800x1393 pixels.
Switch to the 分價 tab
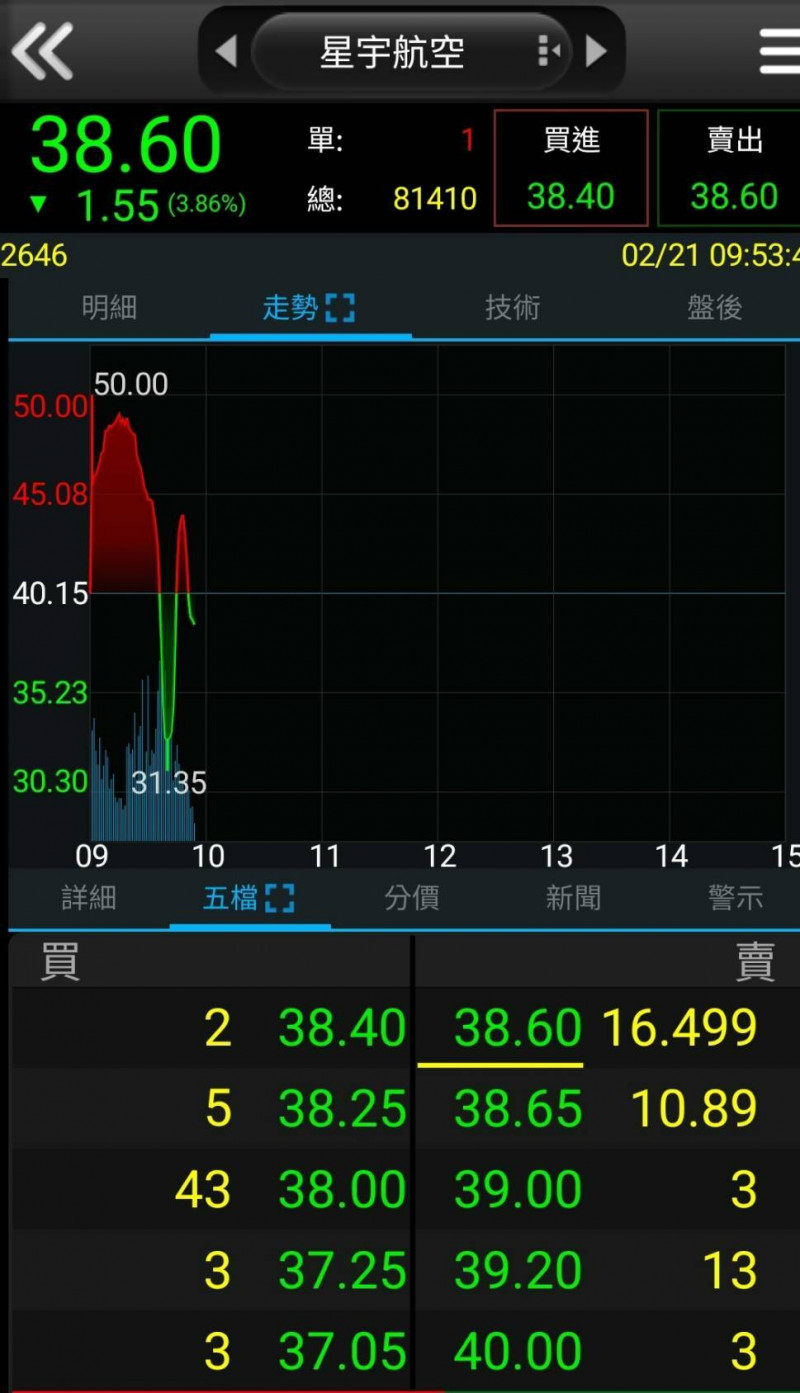point(411,898)
